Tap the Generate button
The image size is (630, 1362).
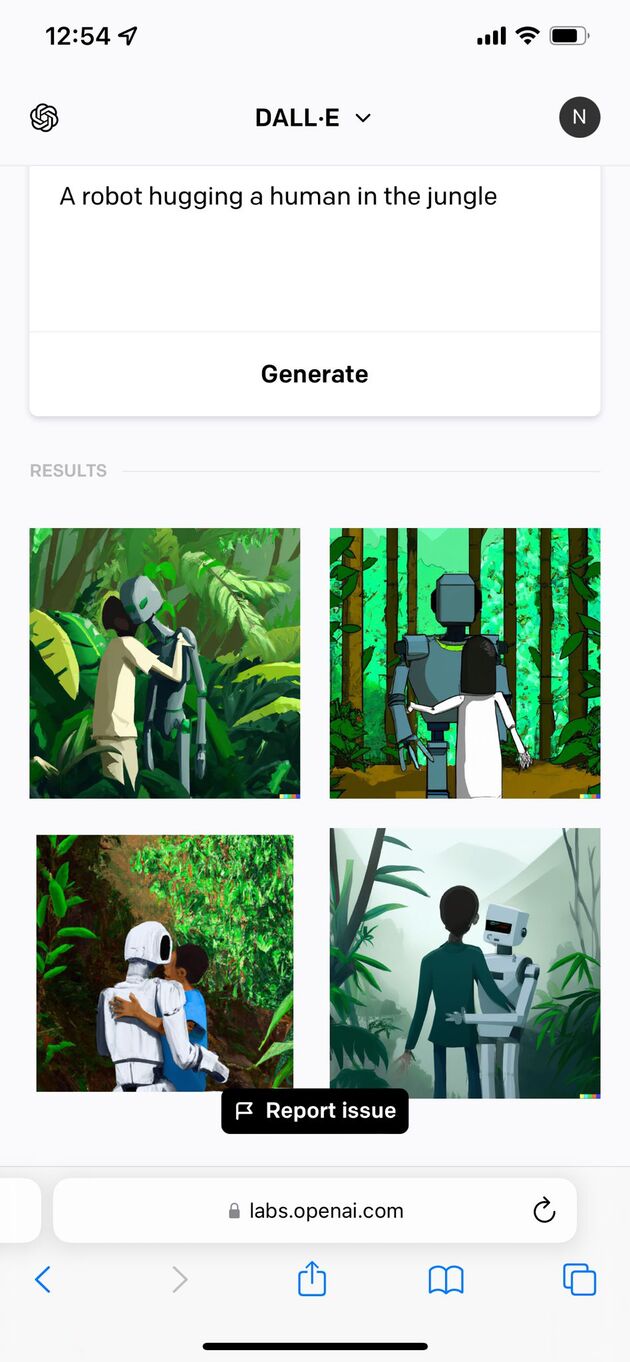(314, 374)
